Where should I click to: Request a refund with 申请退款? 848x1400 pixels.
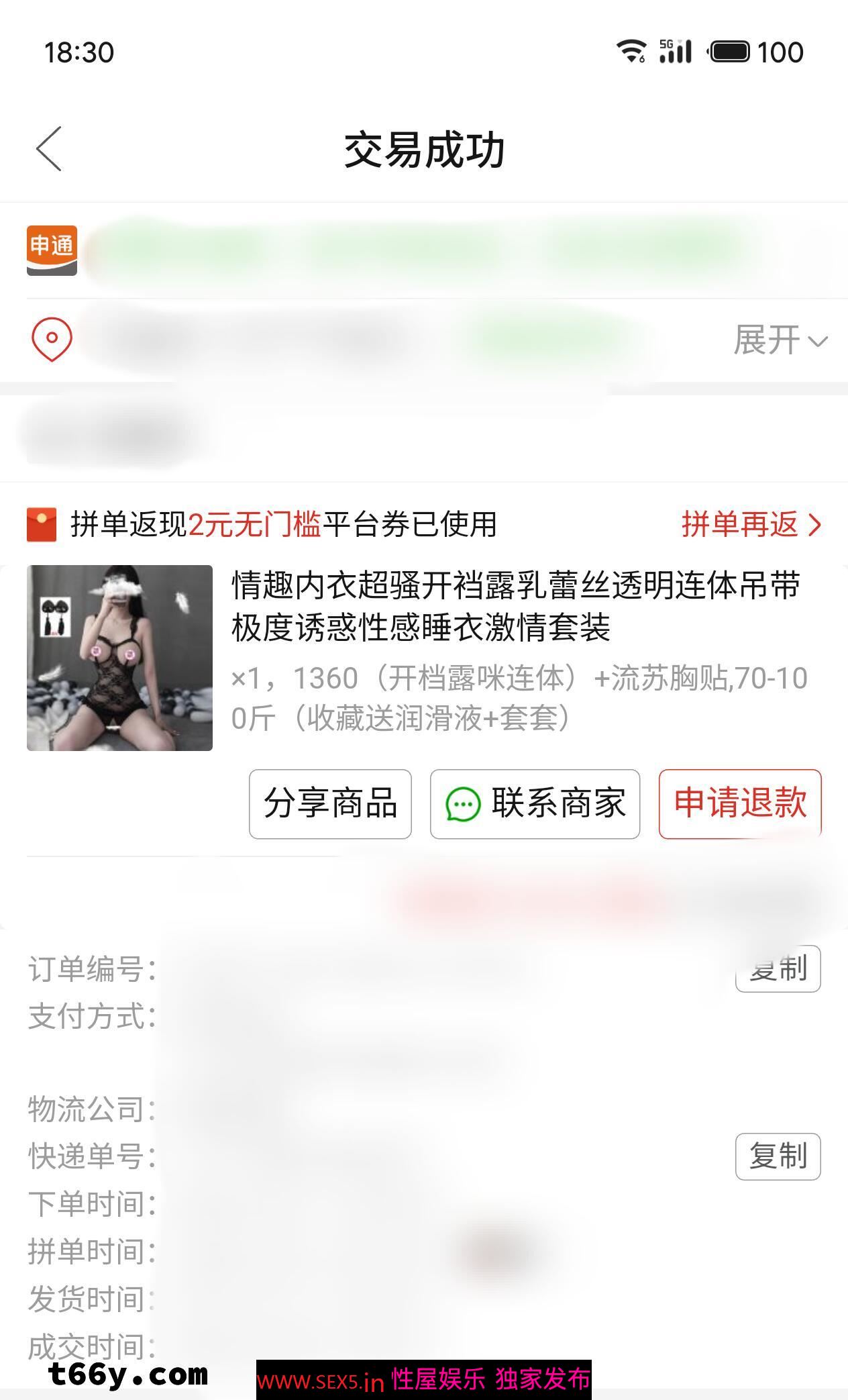739,803
